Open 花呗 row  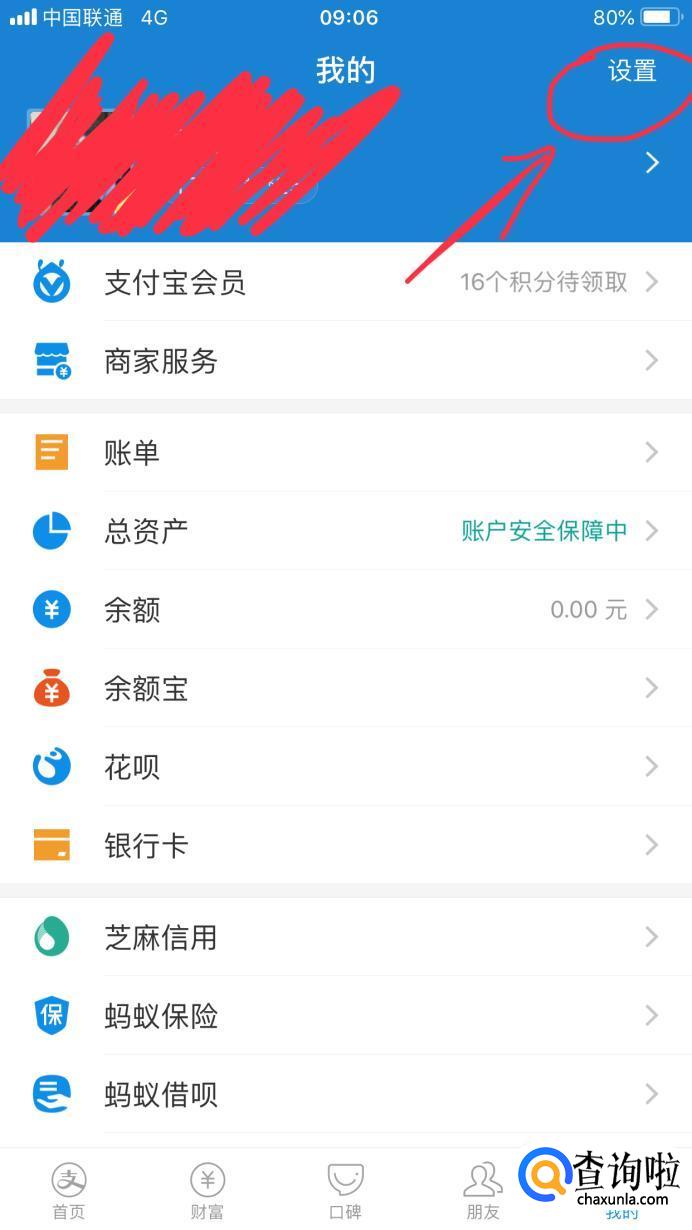pyautogui.click(x=346, y=767)
